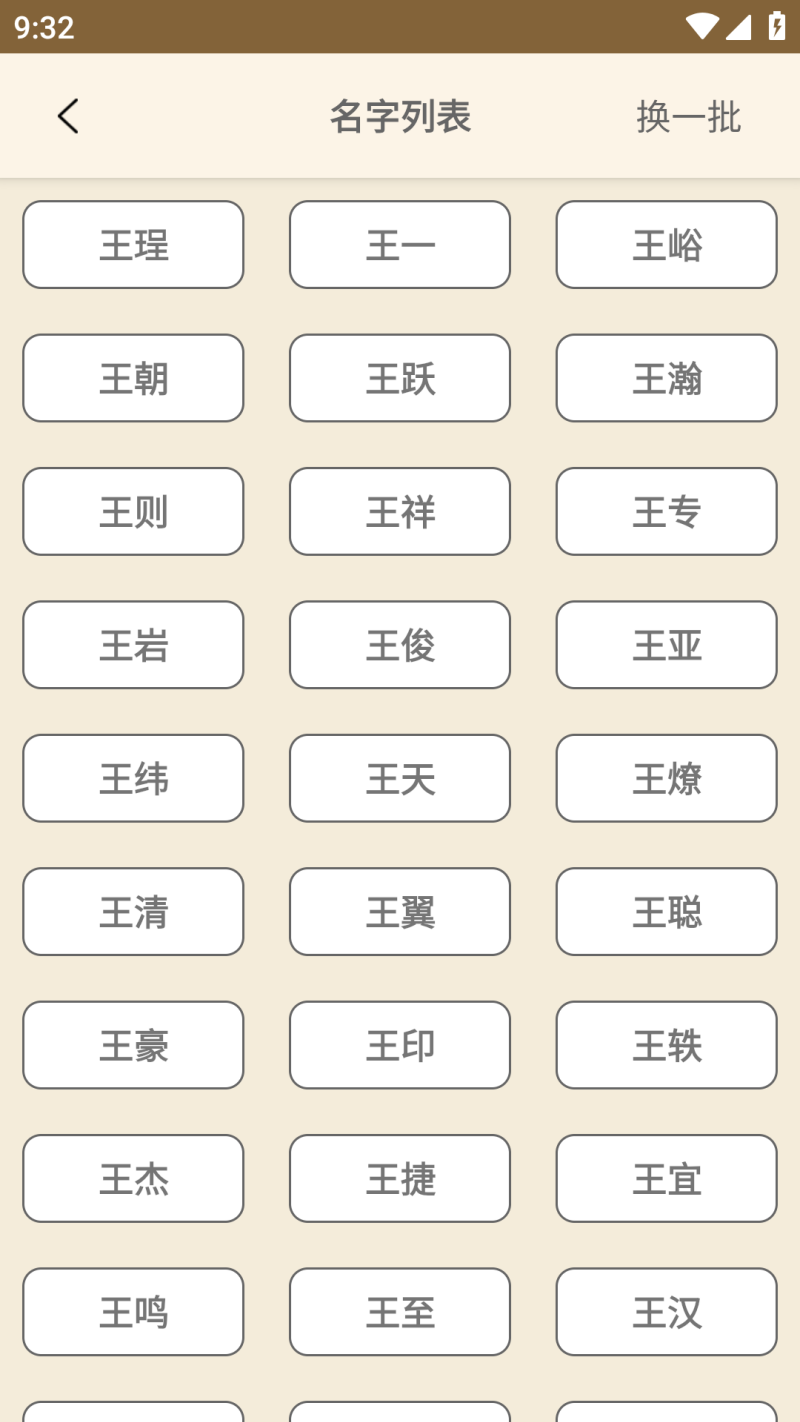Pick the name 王峪
Viewport: 800px width, 1422px height.
coord(666,245)
